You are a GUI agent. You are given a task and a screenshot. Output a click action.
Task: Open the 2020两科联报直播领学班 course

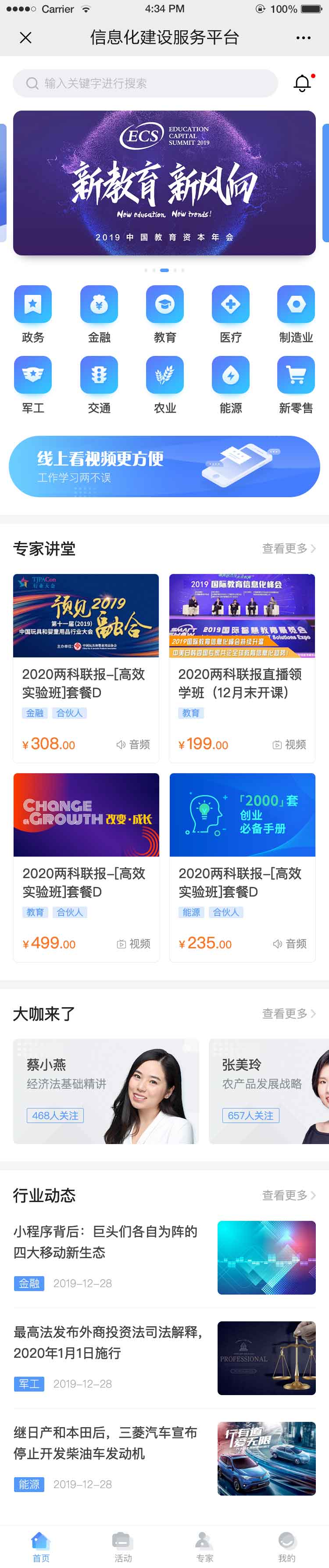click(242, 668)
